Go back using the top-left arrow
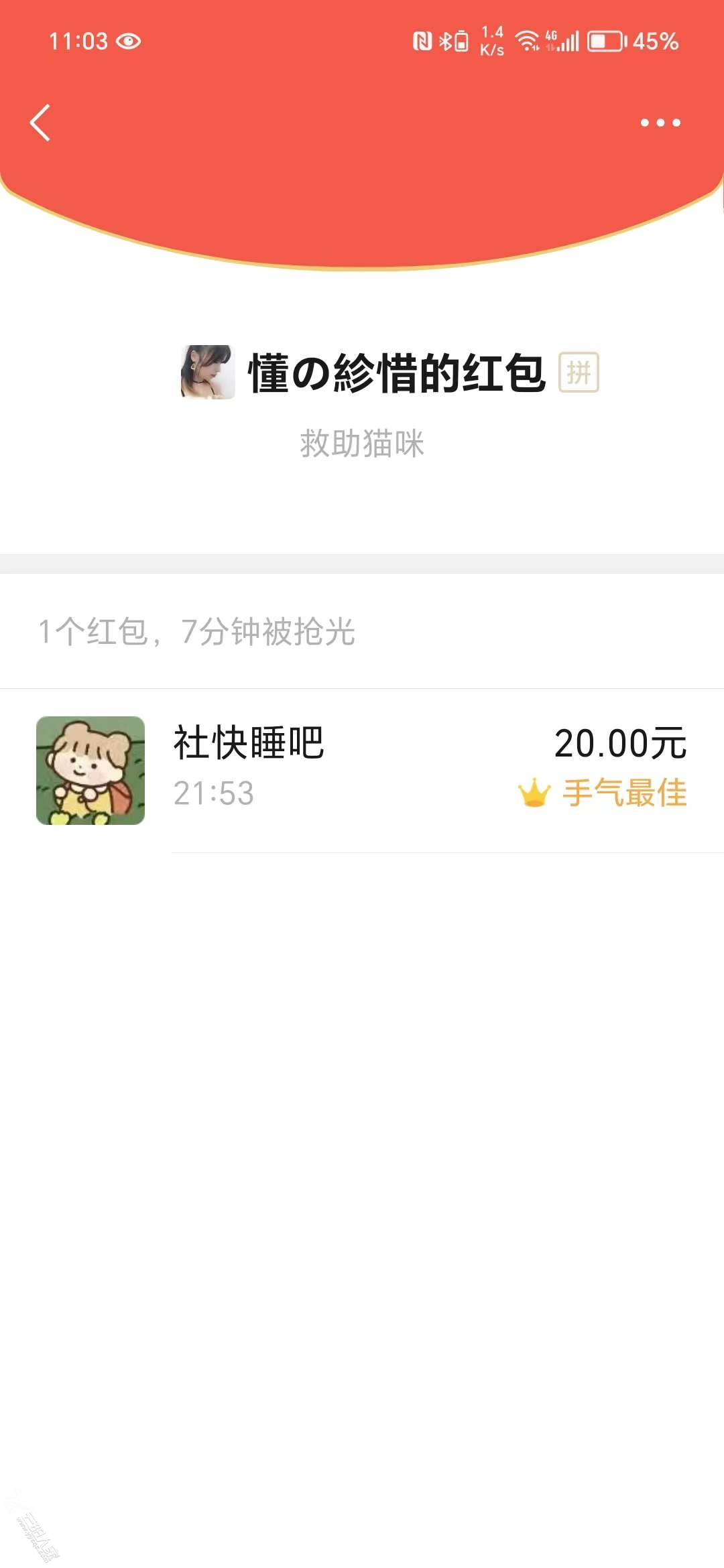Viewport: 724px width, 1568px height. tap(40, 123)
